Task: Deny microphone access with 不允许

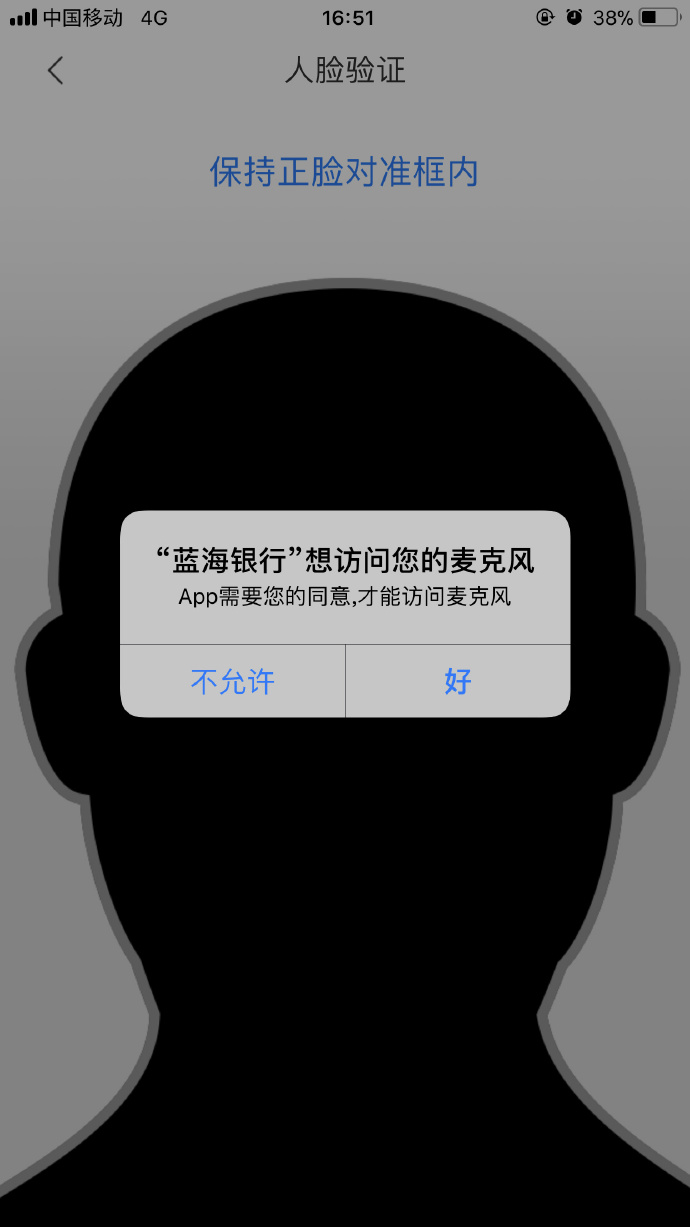Action: (233, 682)
